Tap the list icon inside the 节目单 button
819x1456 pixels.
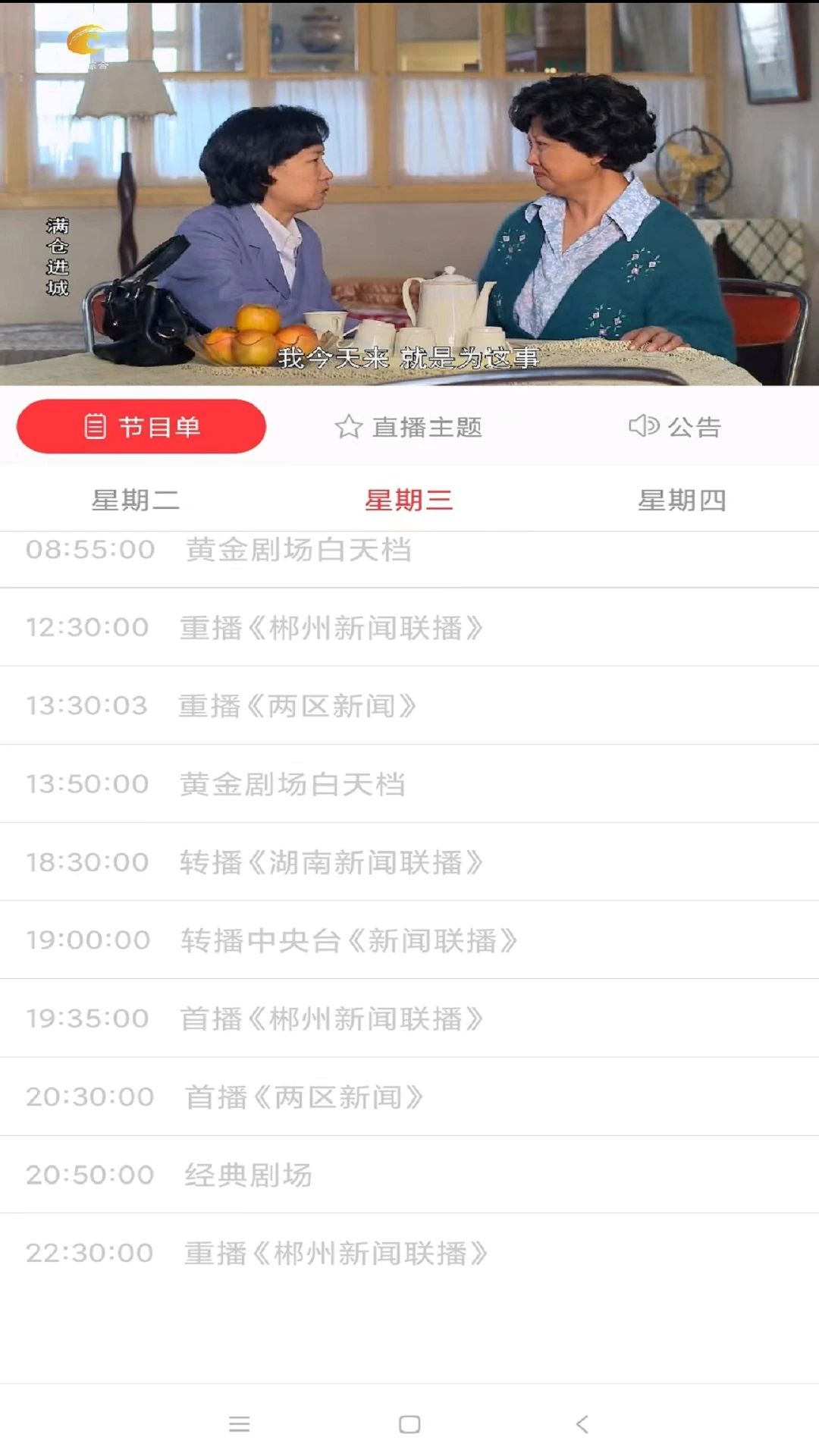95,426
